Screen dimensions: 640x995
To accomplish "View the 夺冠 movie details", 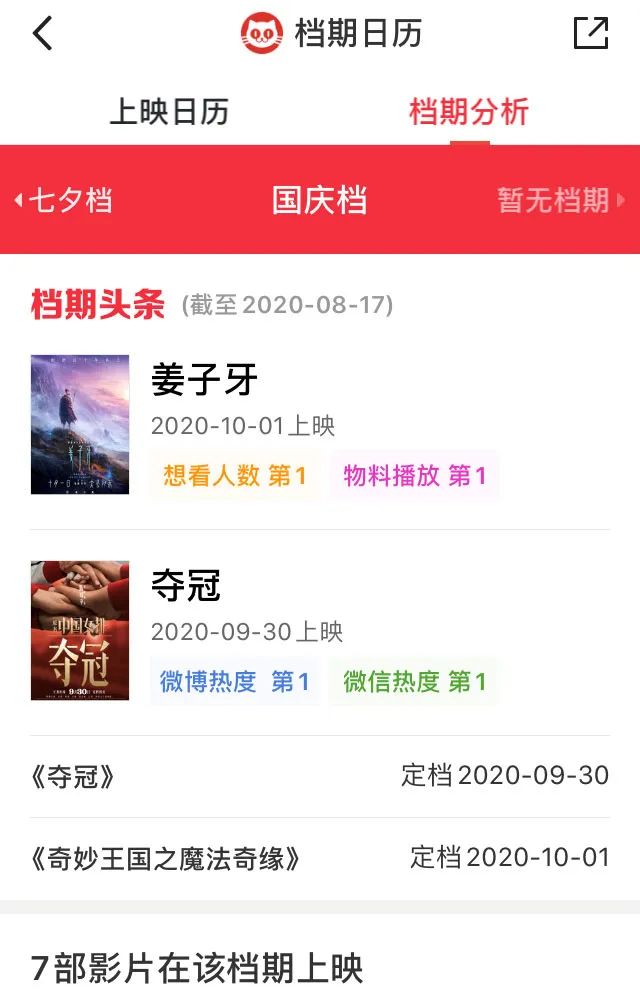I will (186, 585).
